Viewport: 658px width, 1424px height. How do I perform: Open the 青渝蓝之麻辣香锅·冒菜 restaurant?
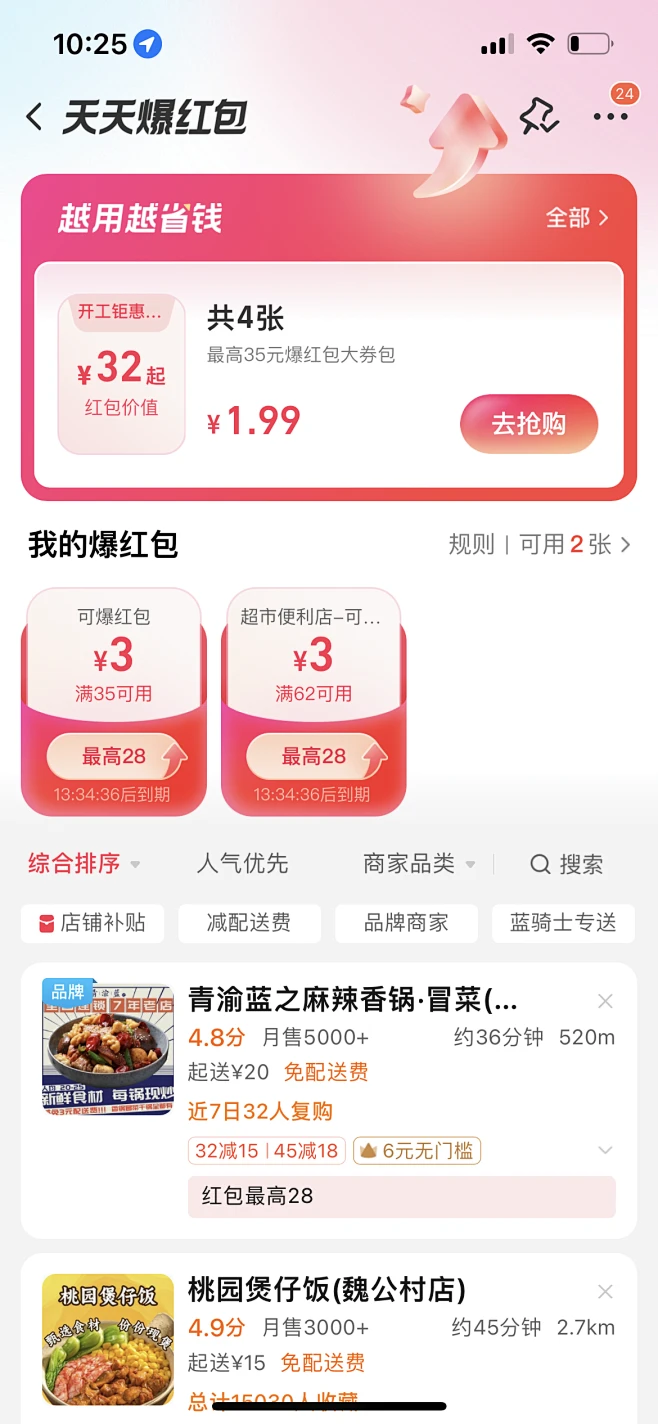(x=352, y=1001)
